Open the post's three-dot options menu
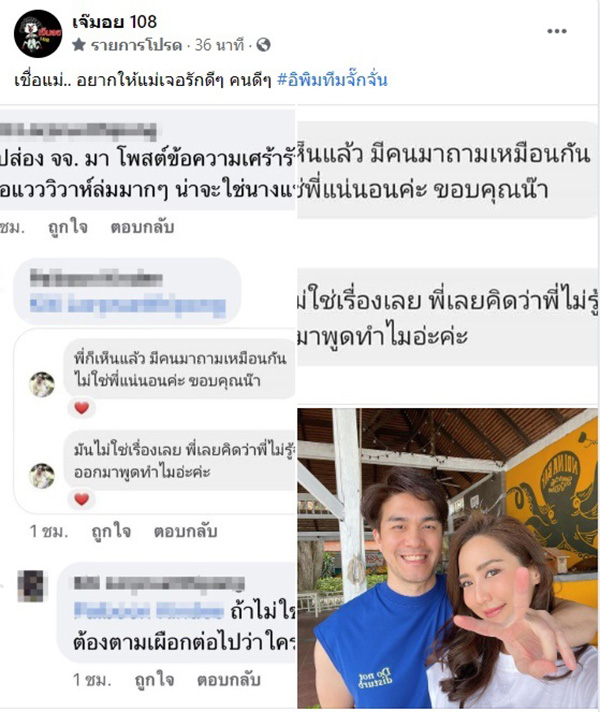600x712 pixels. (x=557, y=32)
